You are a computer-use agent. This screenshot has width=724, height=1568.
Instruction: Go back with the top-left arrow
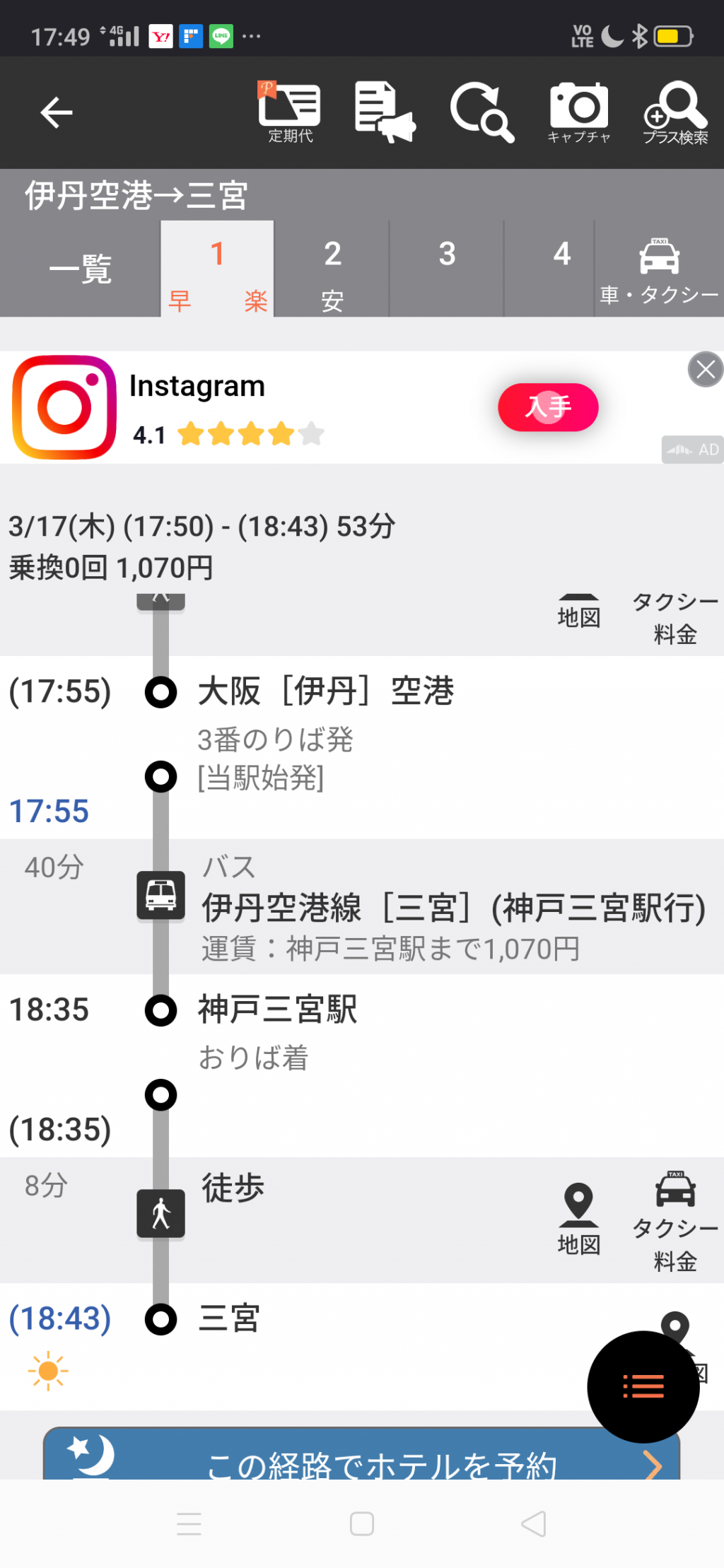click(x=57, y=112)
